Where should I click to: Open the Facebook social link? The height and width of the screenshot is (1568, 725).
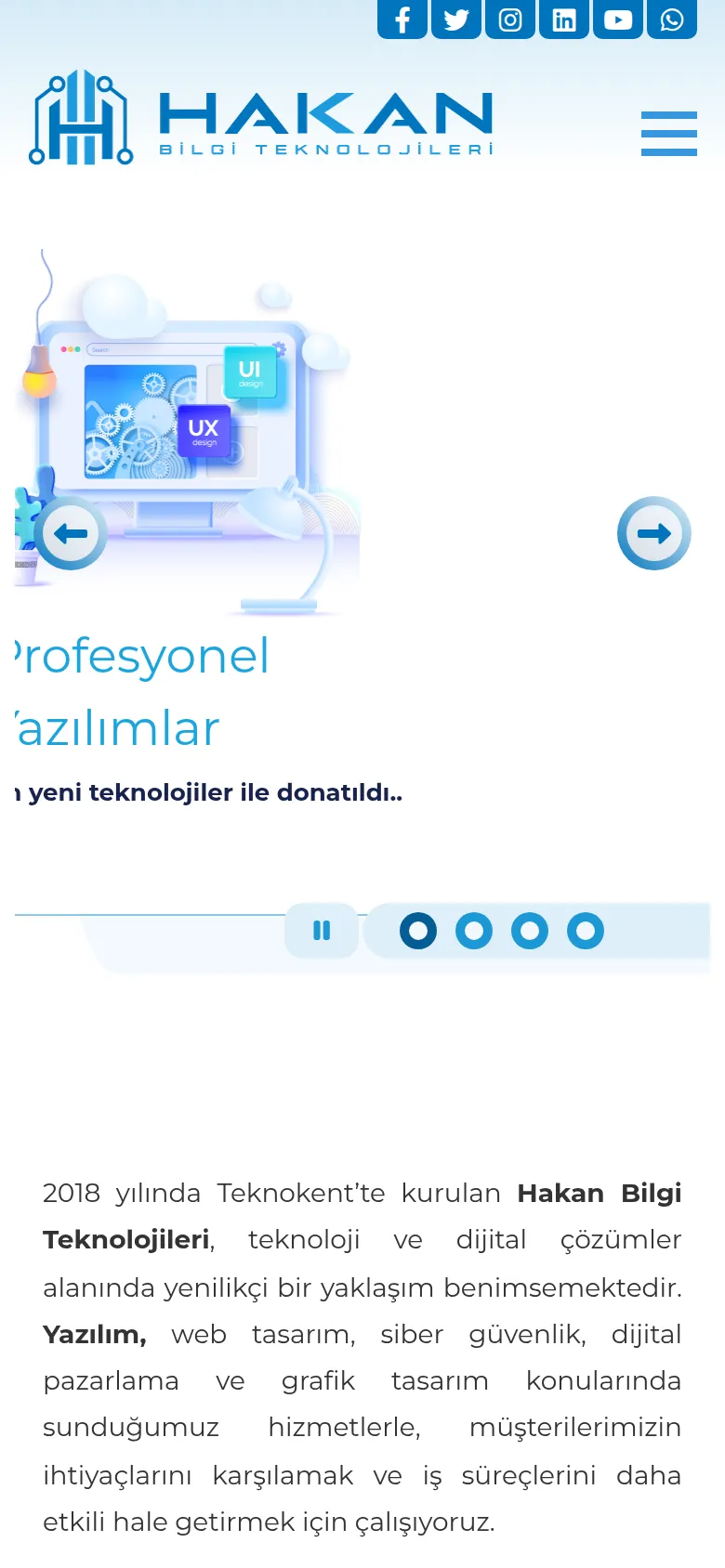[402, 20]
